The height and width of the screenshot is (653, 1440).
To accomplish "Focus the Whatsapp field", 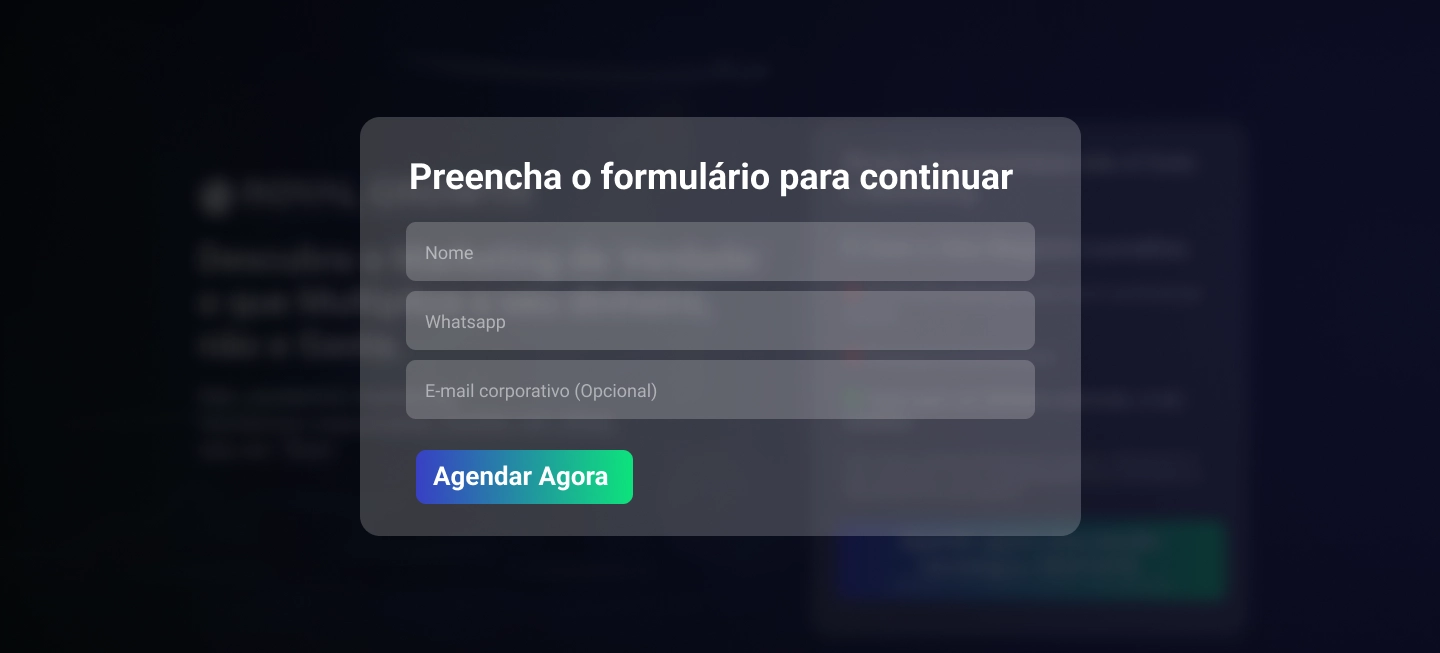I will [x=720, y=321].
